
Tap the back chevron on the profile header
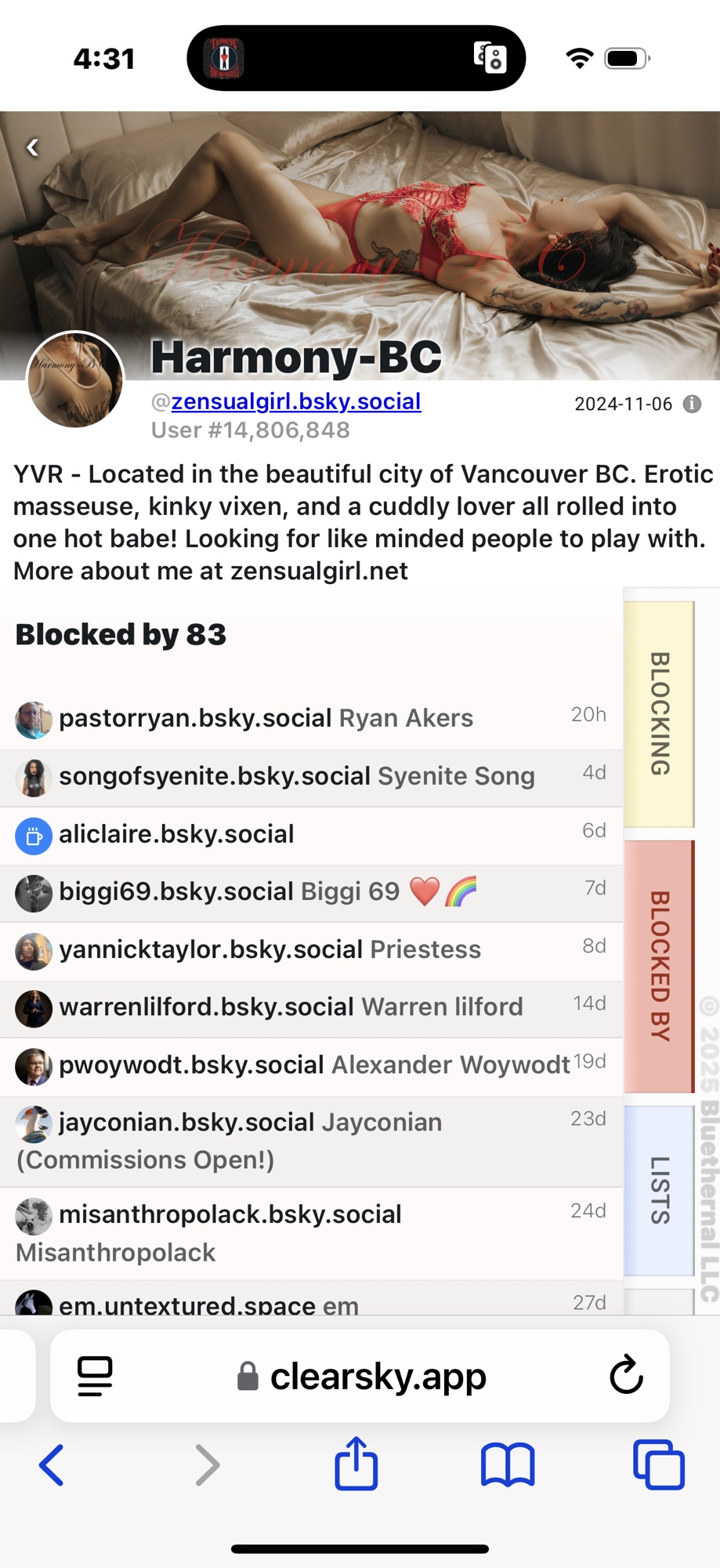pyautogui.click(x=33, y=147)
